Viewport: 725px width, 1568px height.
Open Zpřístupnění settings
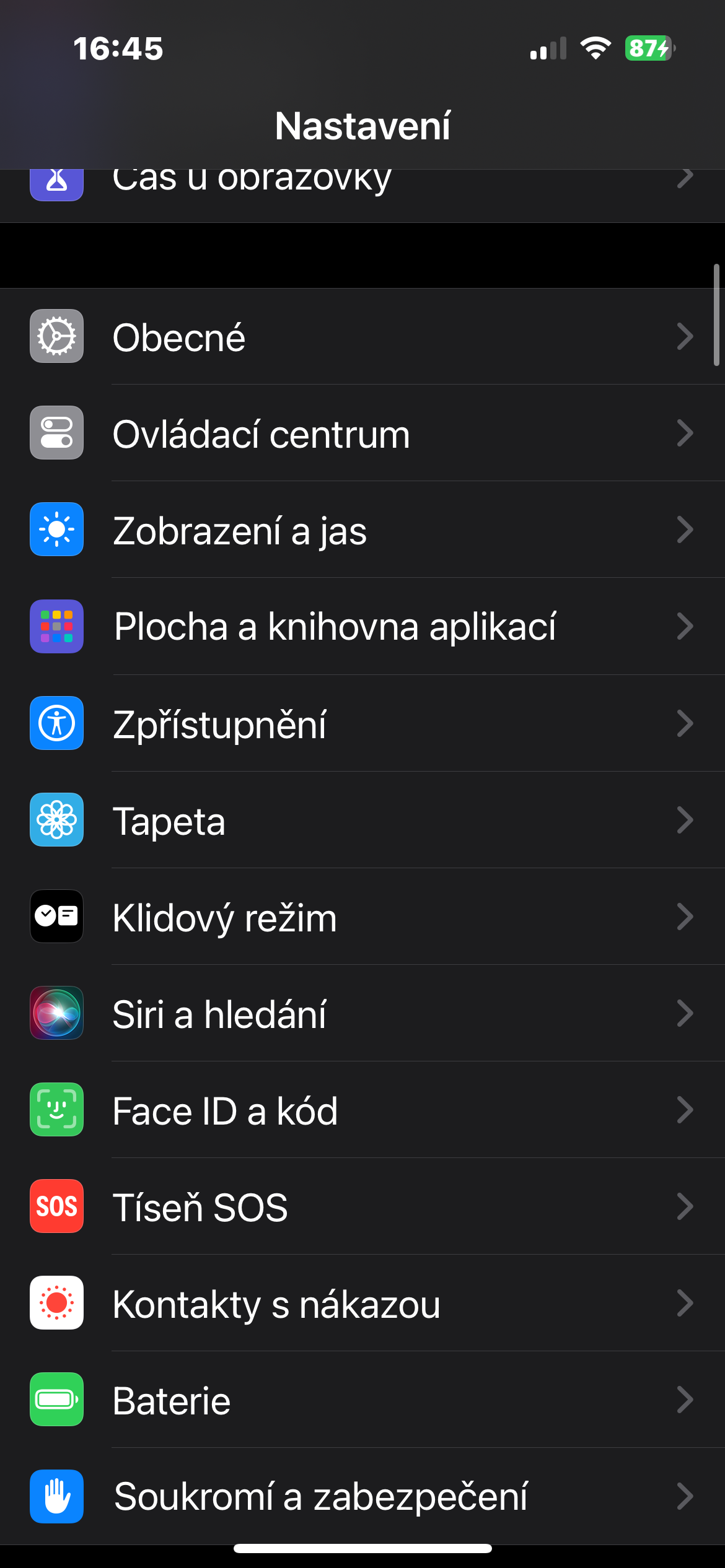click(x=362, y=723)
